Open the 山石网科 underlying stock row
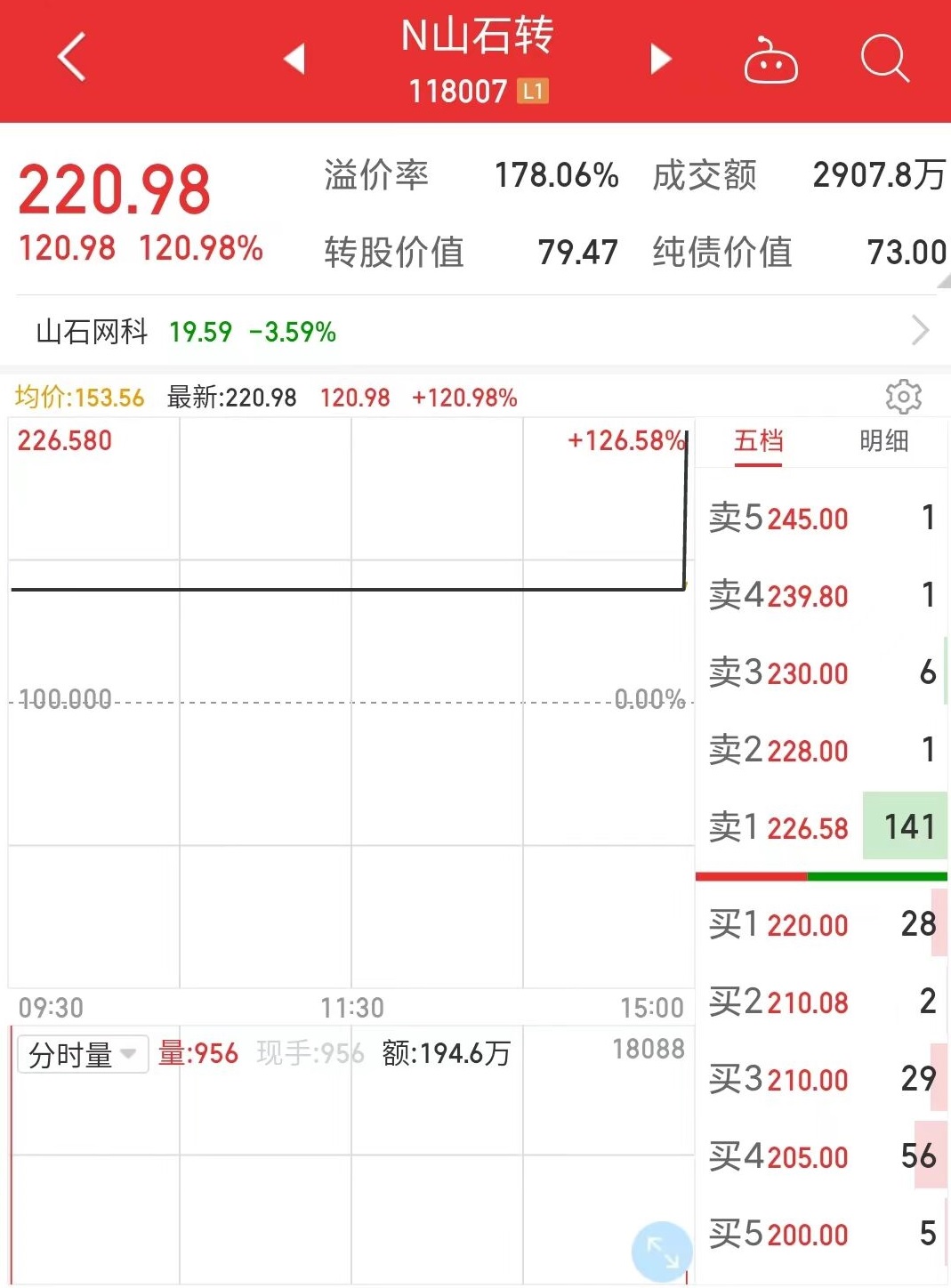 click(475, 332)
